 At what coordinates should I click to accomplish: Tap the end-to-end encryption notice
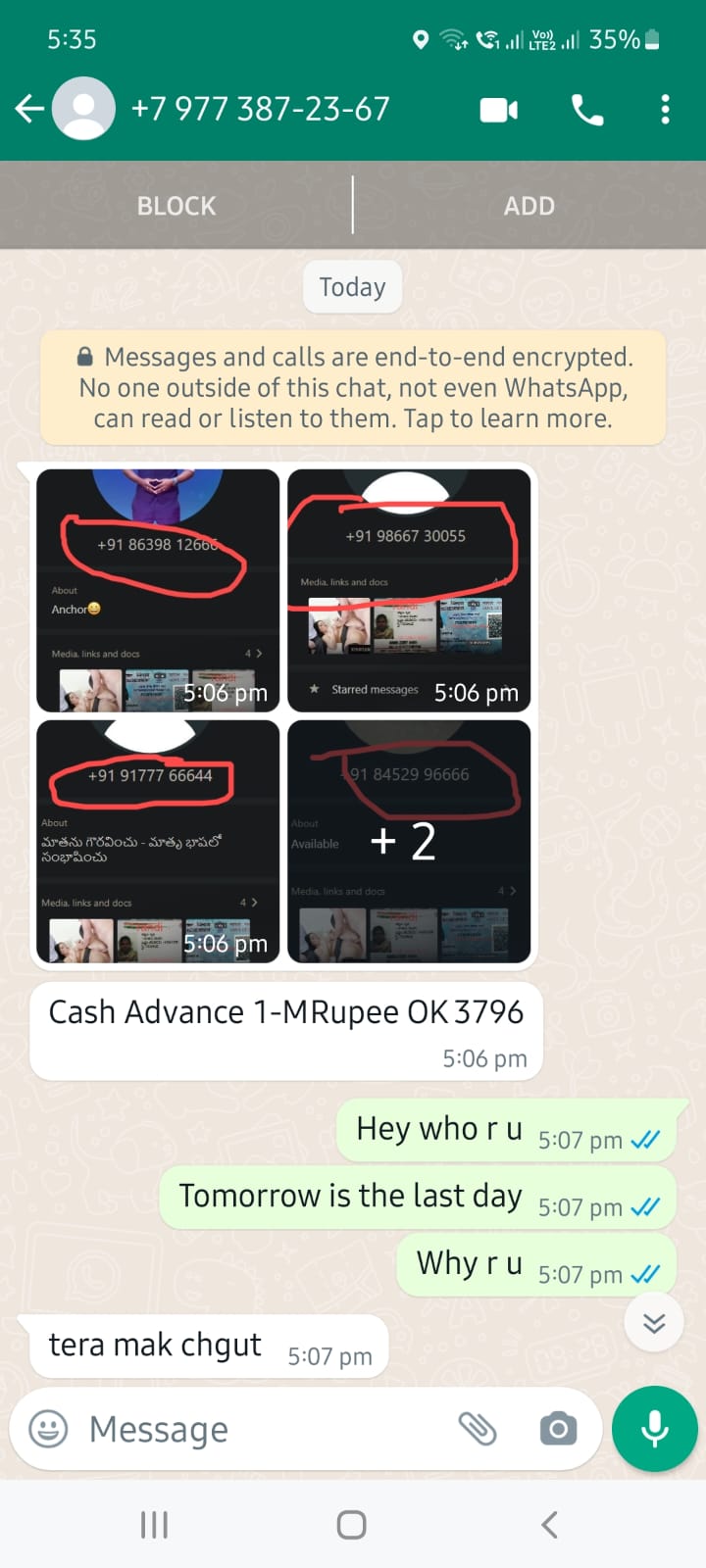[x=353, y=388]
